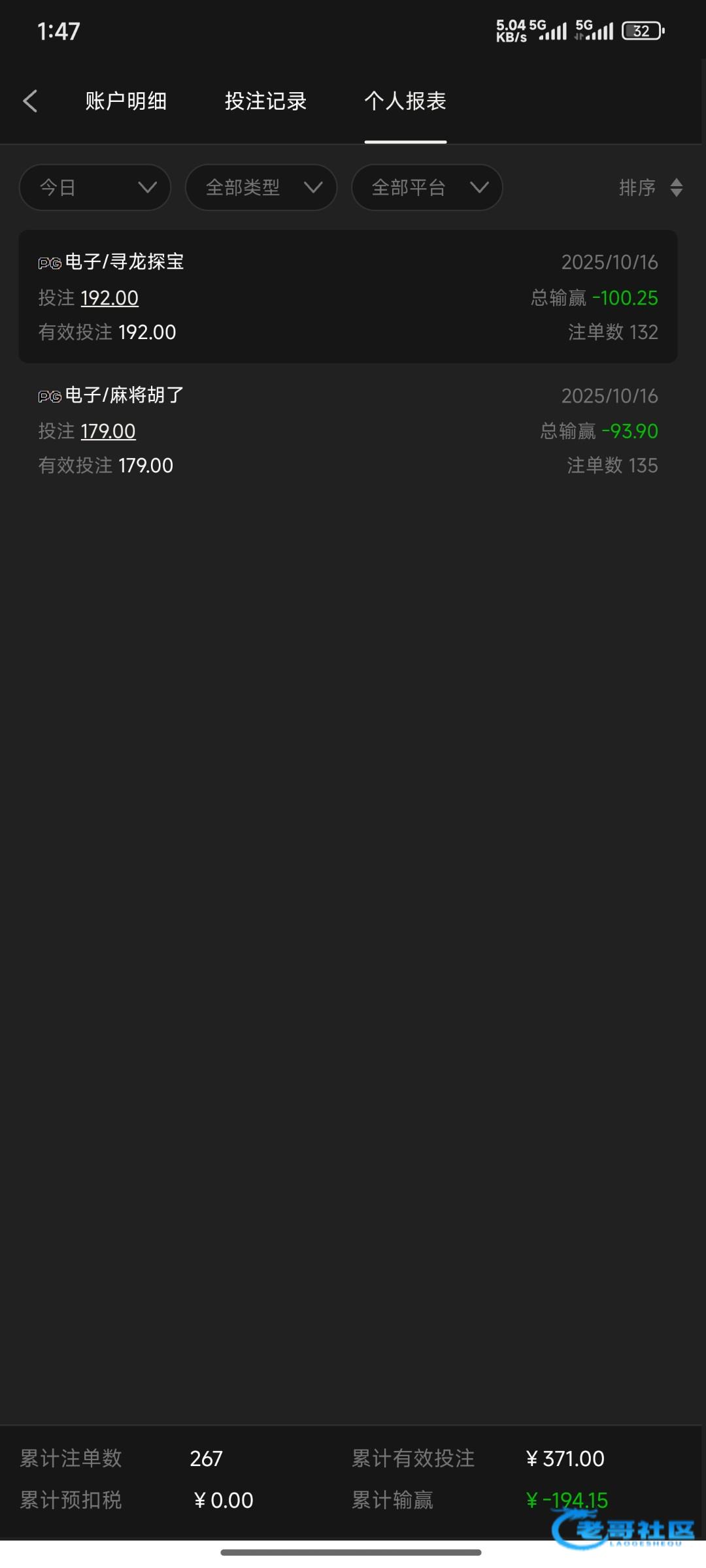Switch to the 账户明细 tab
Viewport: 706px width, 1568px height.
(x=126, y=101)
